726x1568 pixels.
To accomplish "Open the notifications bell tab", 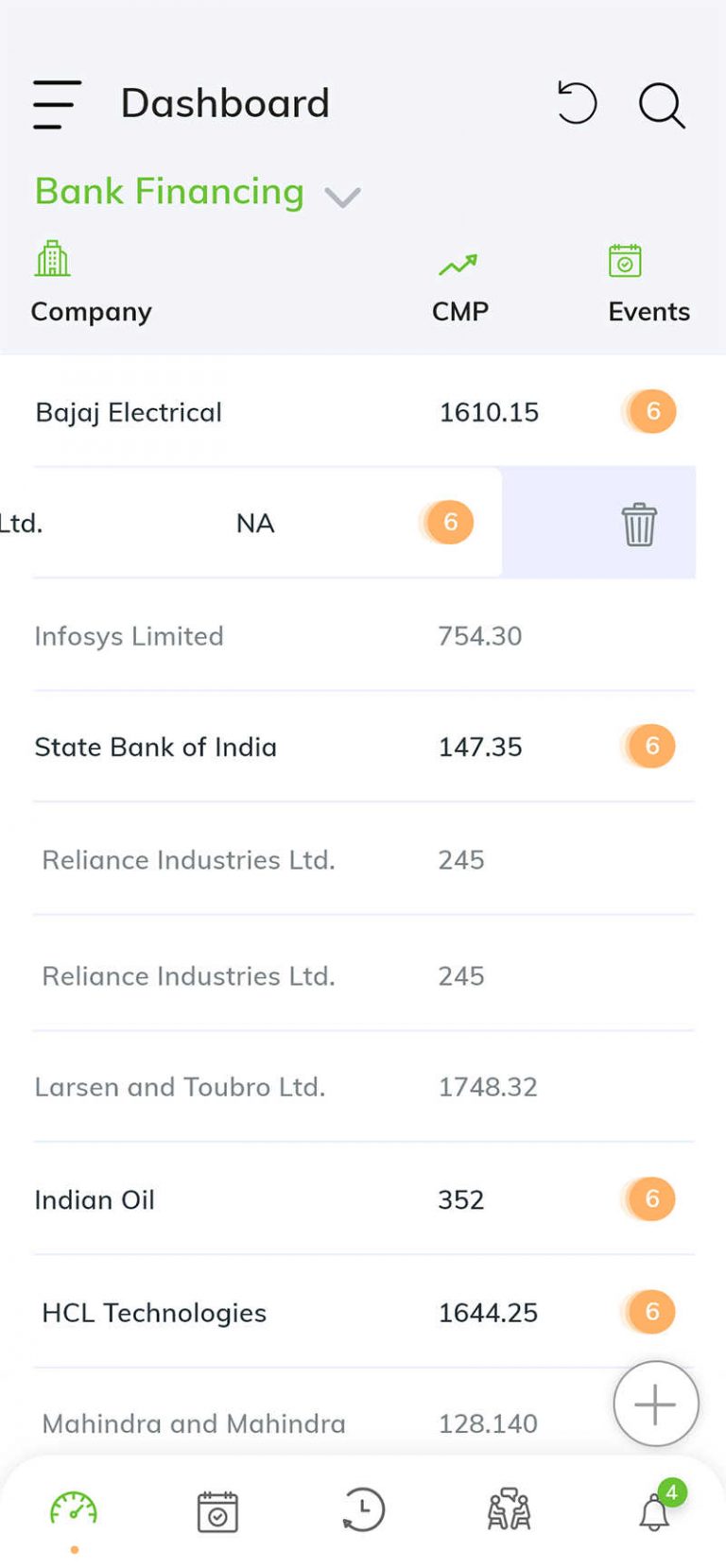I will (655, 1508).
